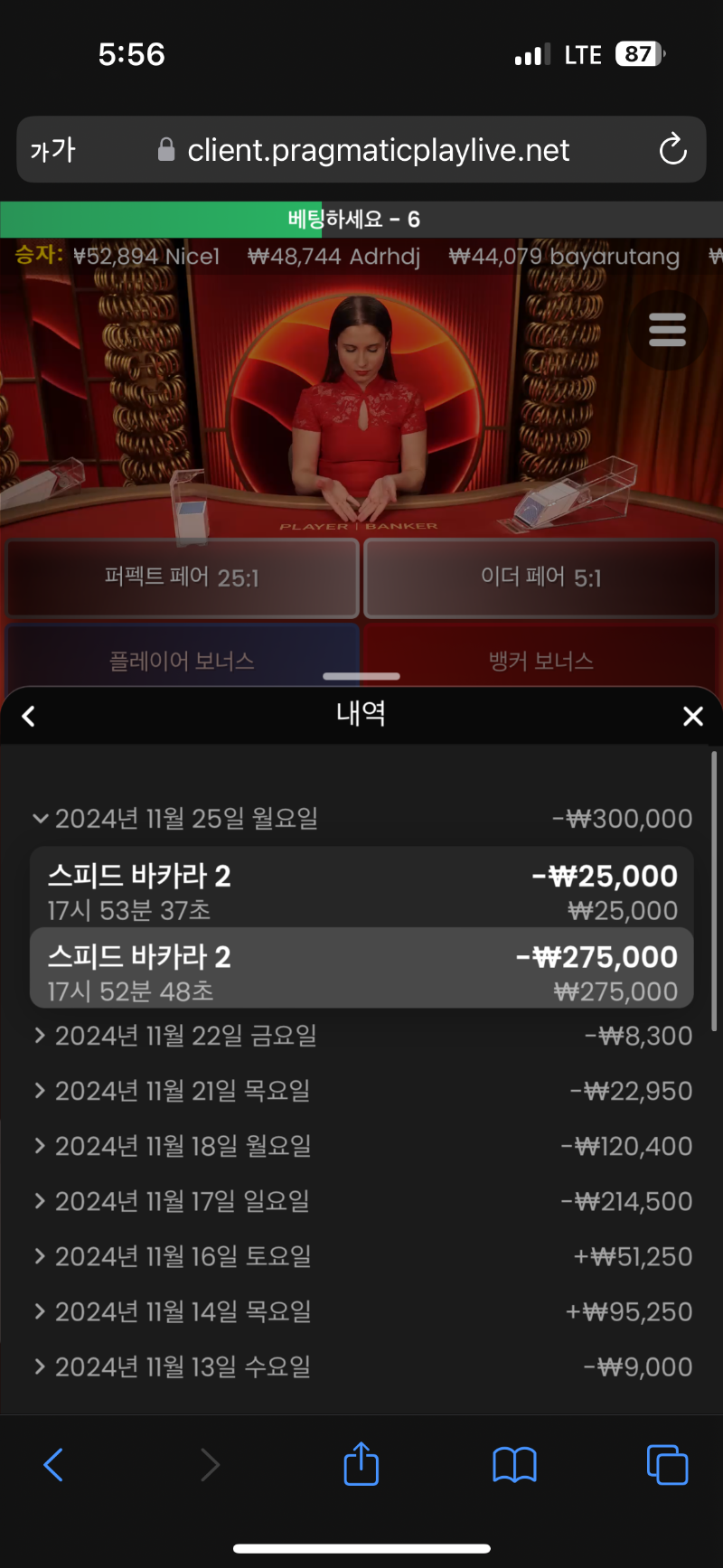Bet on 퍼펙트 페어 25:1

pos(183,578)
